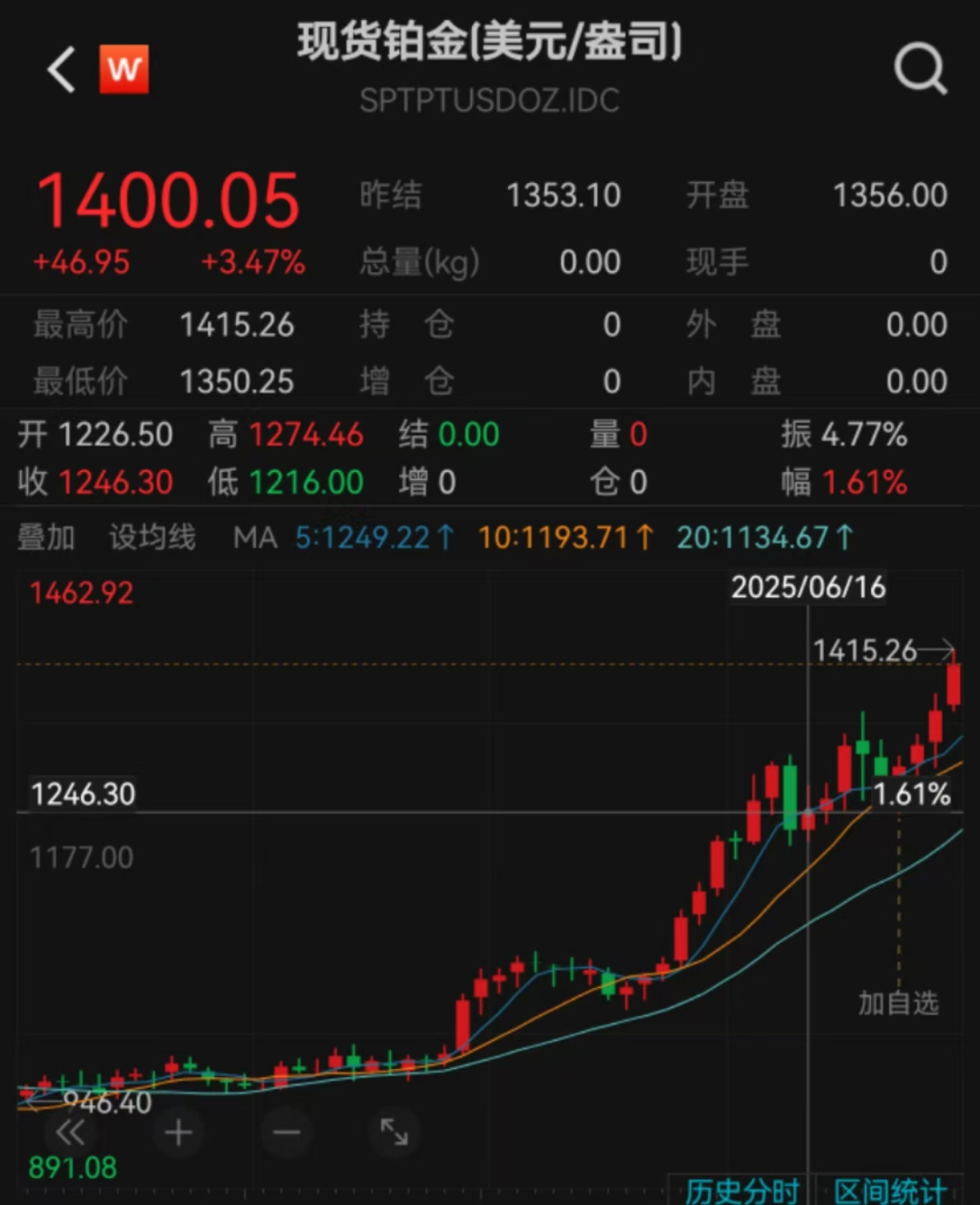Add to watchlist via 加自选
This screenshot has height=1205, width=980.
[x=898, y=1003]
